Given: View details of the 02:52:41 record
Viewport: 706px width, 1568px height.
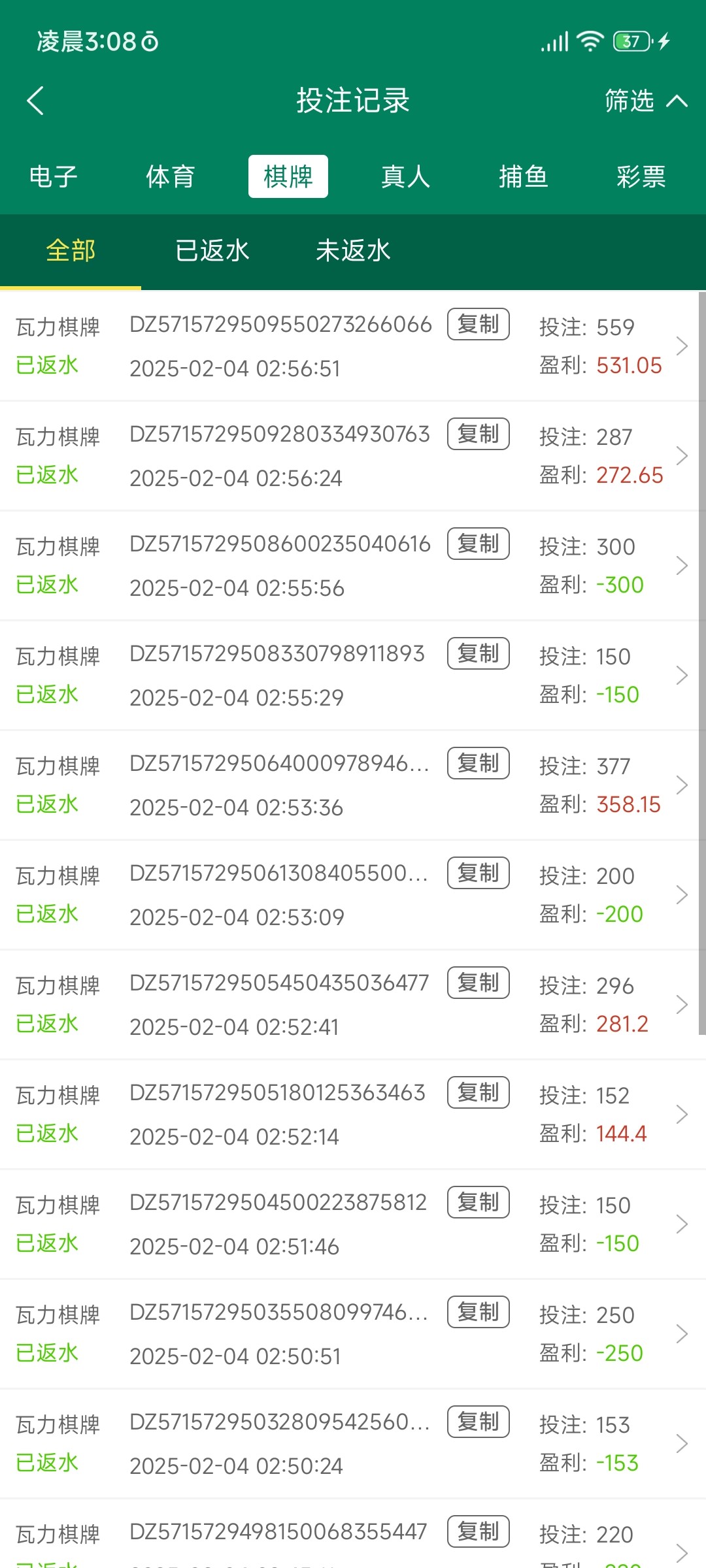Looking at the screenshot, I should [681, 1005].
